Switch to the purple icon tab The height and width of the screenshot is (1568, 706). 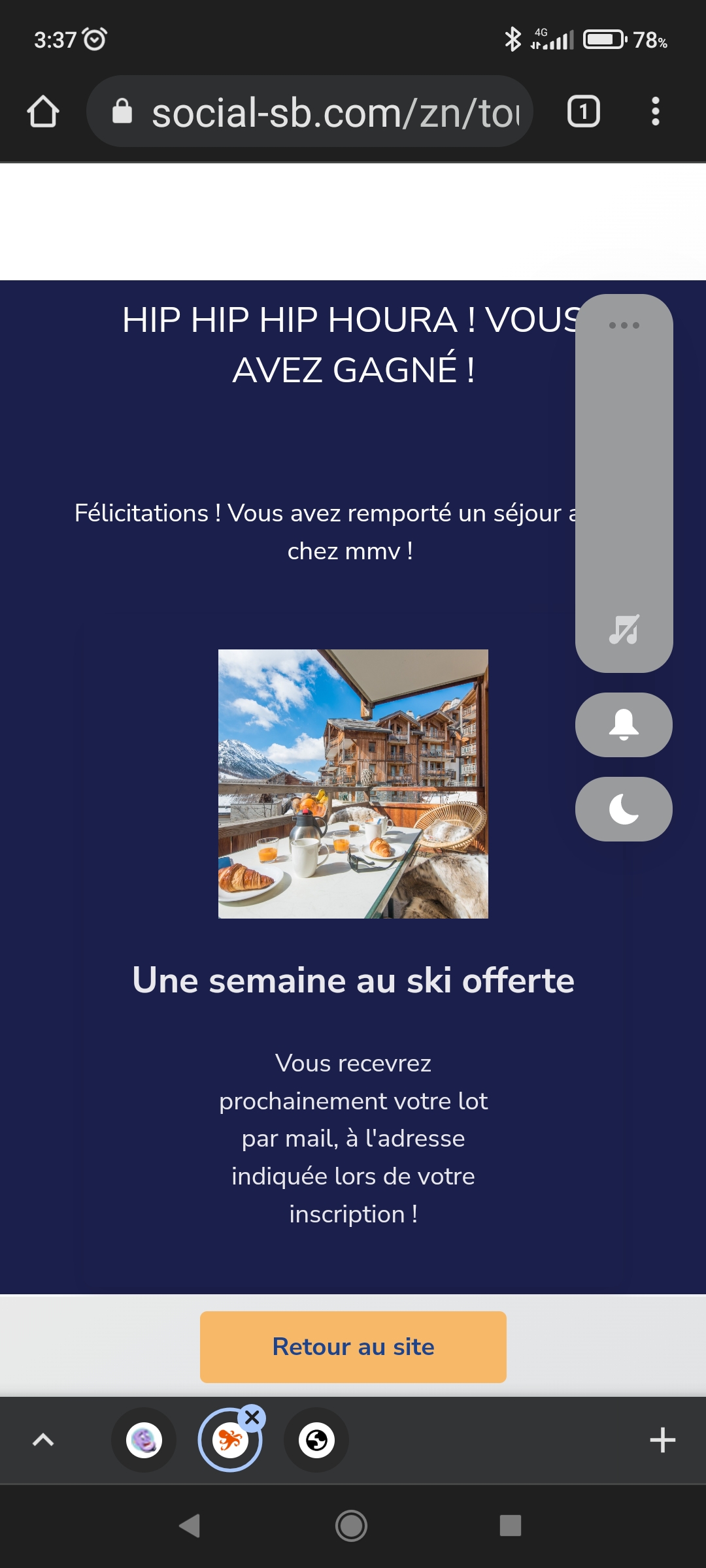pos(144,1440)
